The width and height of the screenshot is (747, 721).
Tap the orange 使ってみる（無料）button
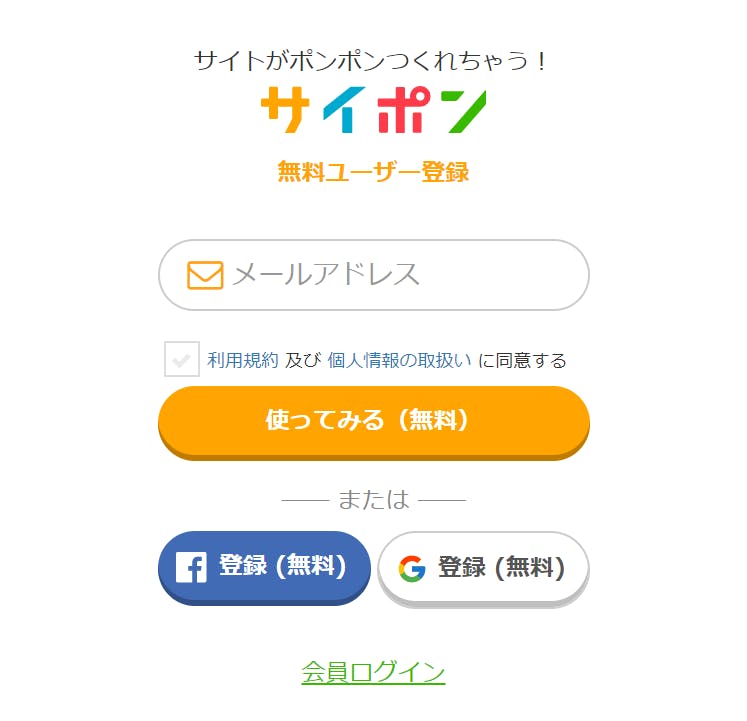tap(373, 420)
